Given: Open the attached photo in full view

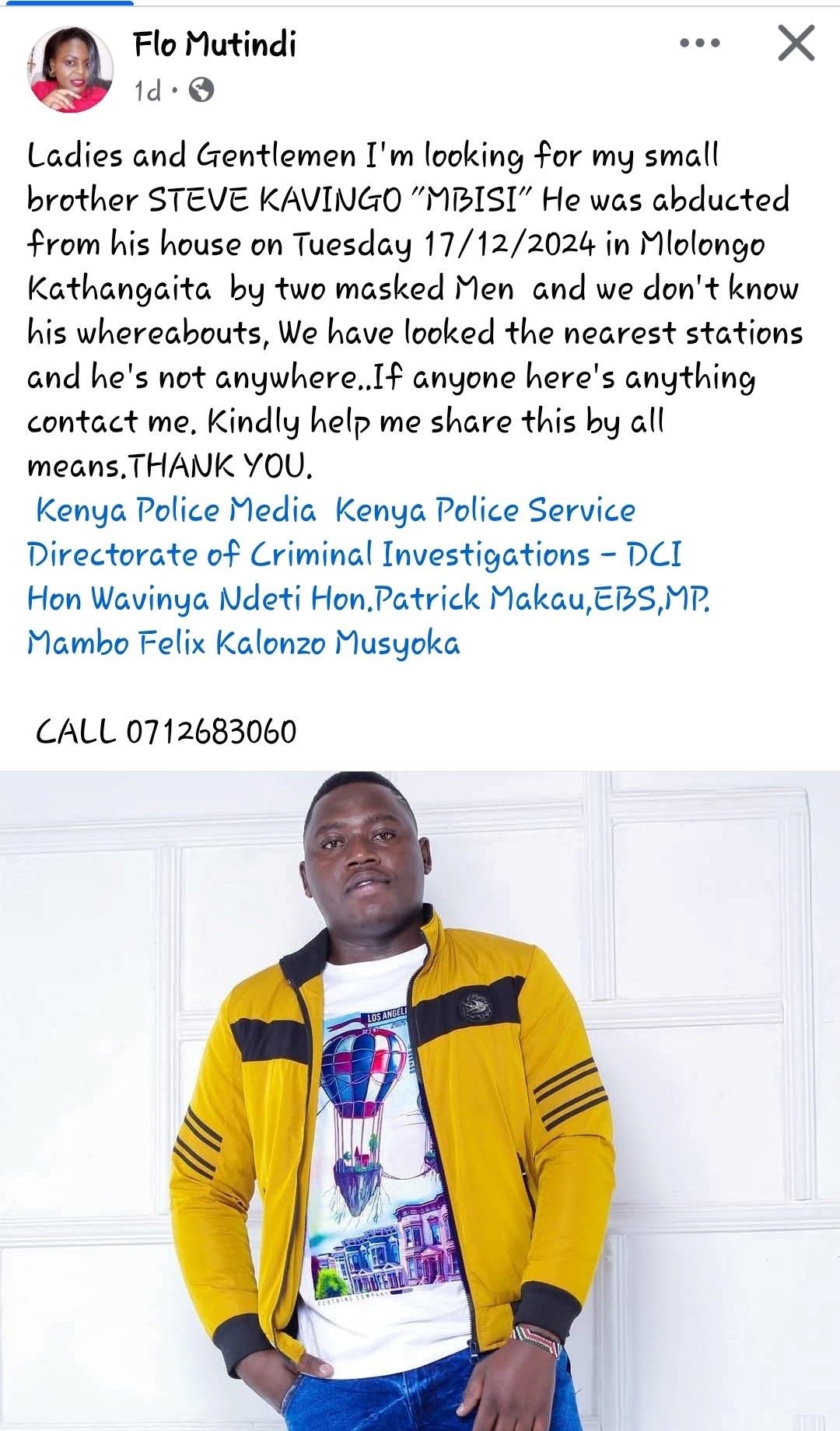Looking at the screenshot, I should point(420,1100).
